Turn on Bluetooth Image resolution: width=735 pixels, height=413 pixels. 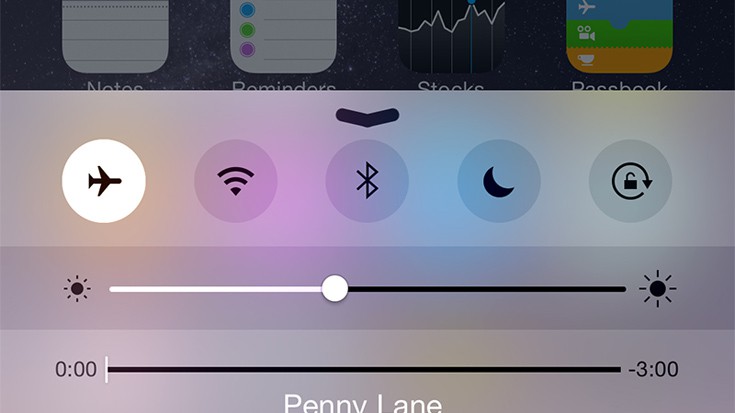pos(367,181)
